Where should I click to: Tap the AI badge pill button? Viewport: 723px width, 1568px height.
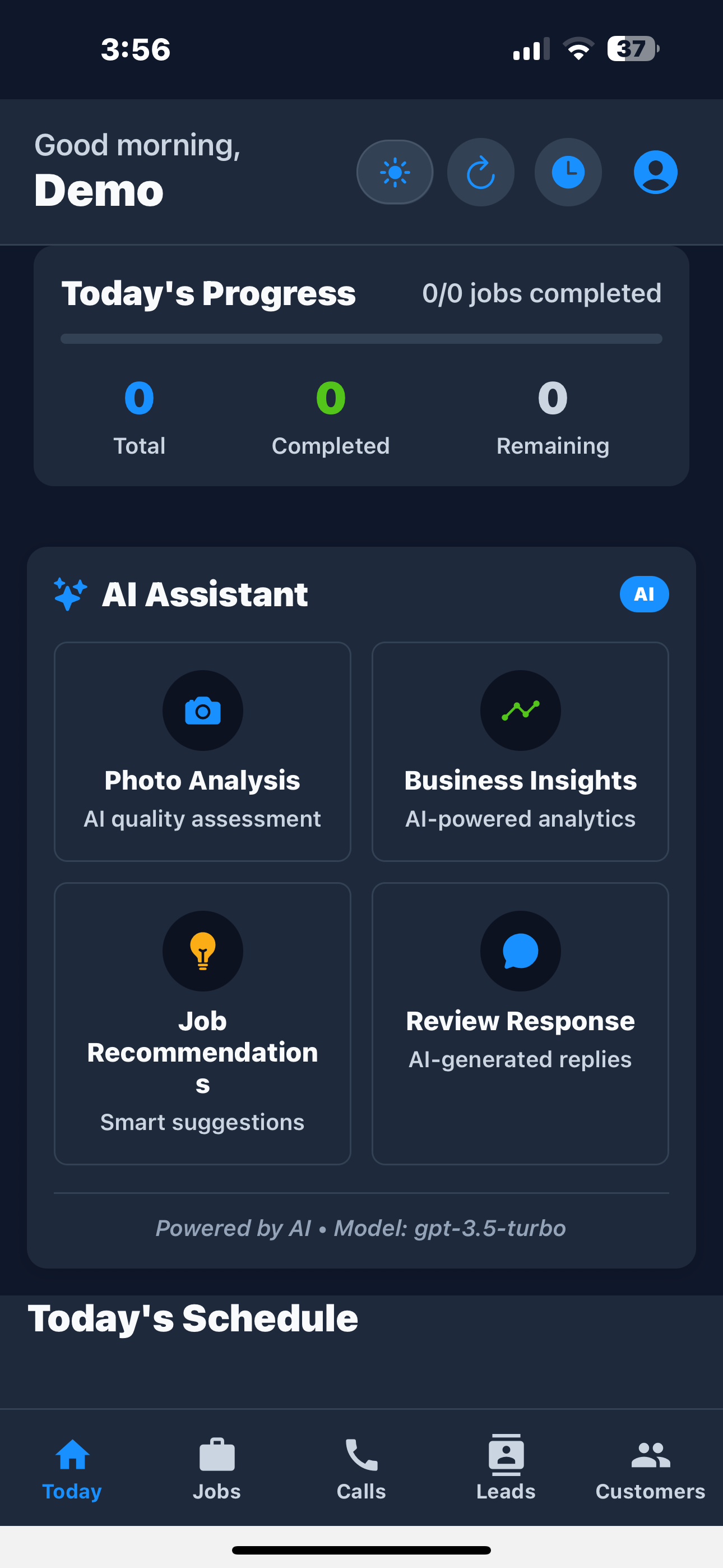[x=644, y=594]
